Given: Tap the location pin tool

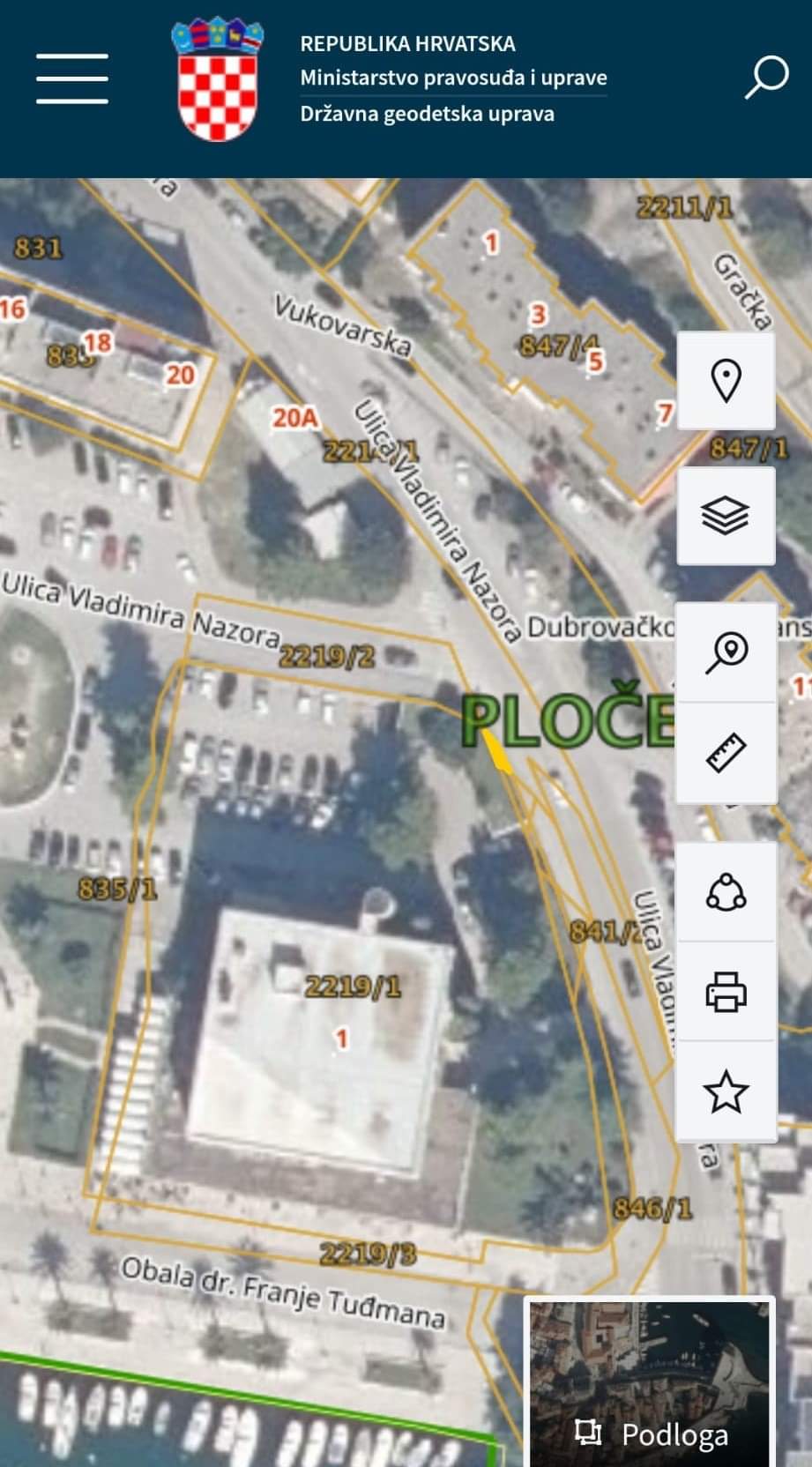Looking at the screenshot, I should pyautogui.click(x=726, y=381).
